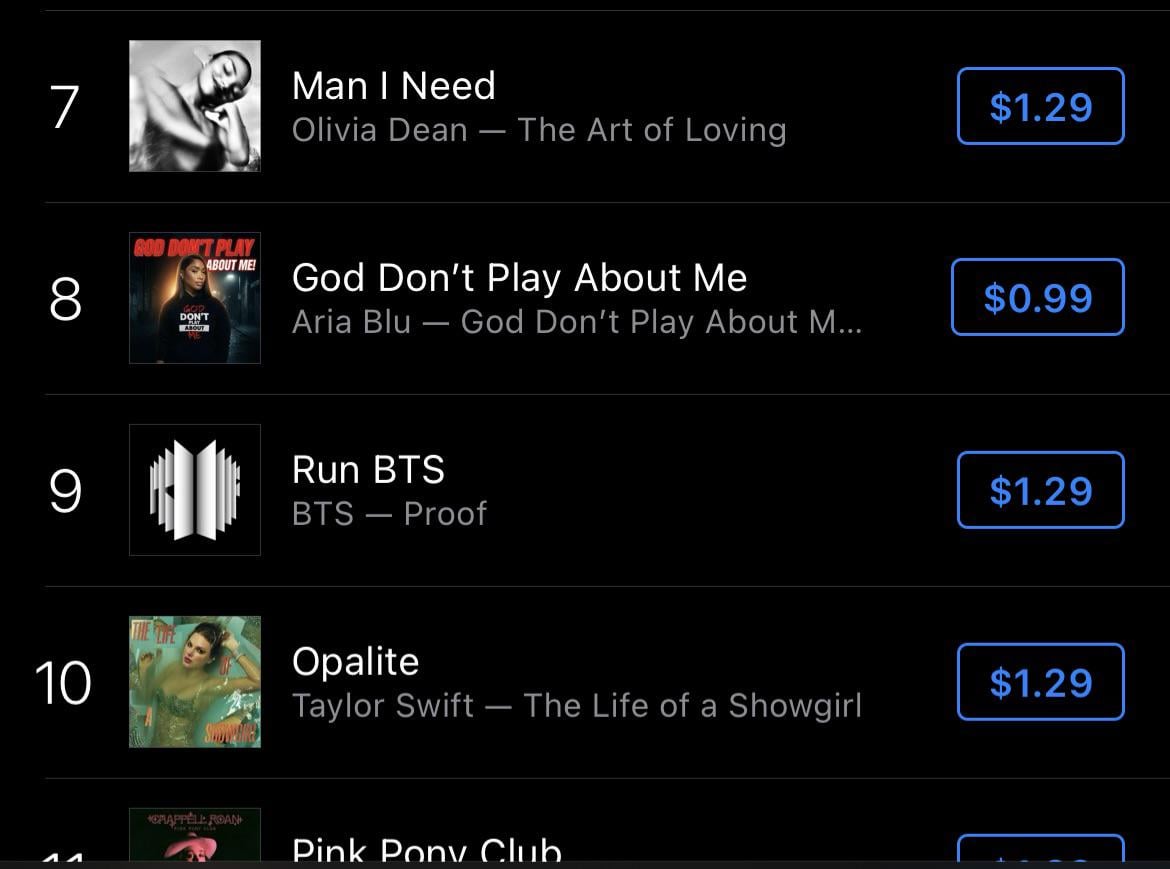This screenshot has height=869, width=1170.
Task: Open the Man I Need song row
Action: pos(538,107)
